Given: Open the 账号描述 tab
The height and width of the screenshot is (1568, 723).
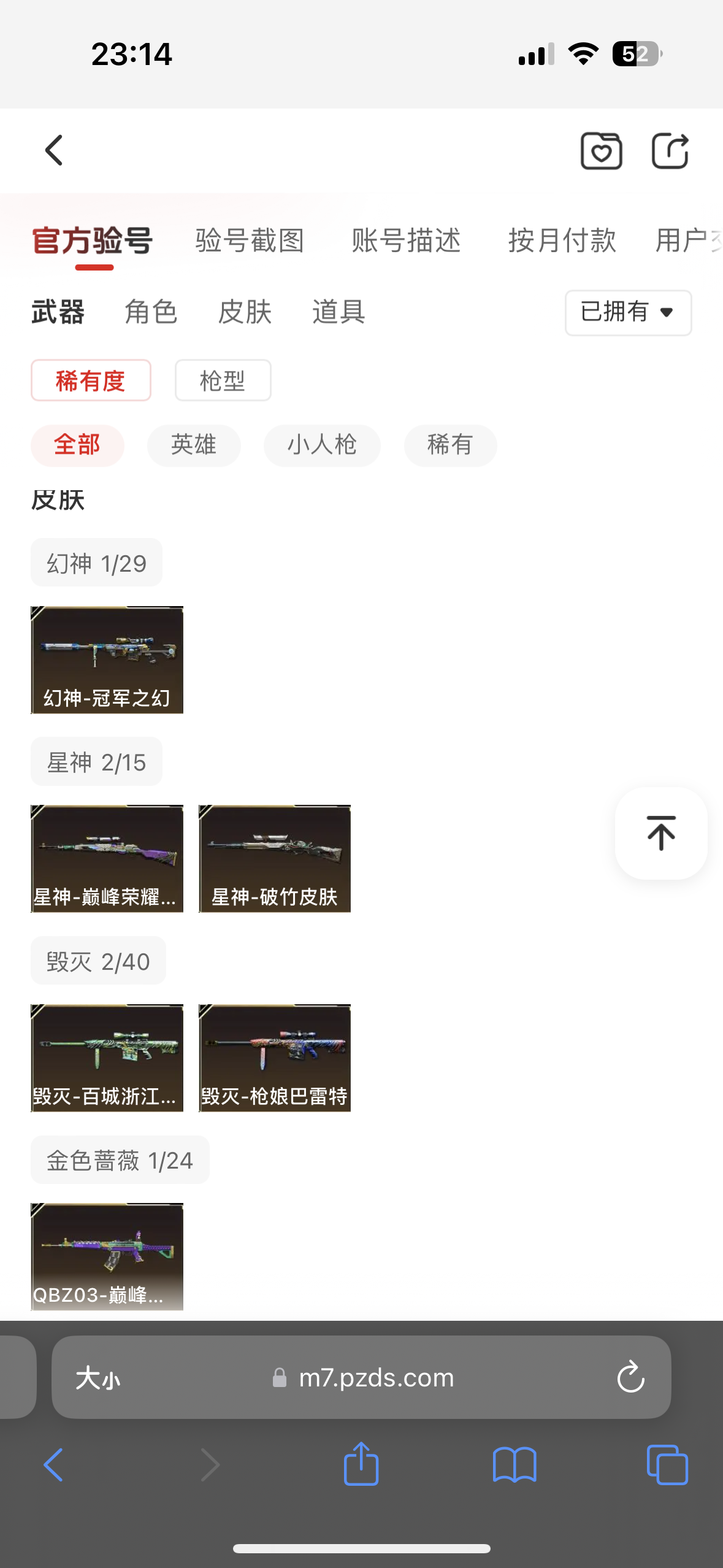Looking at the screenshot, I should (x=406, y=240).
